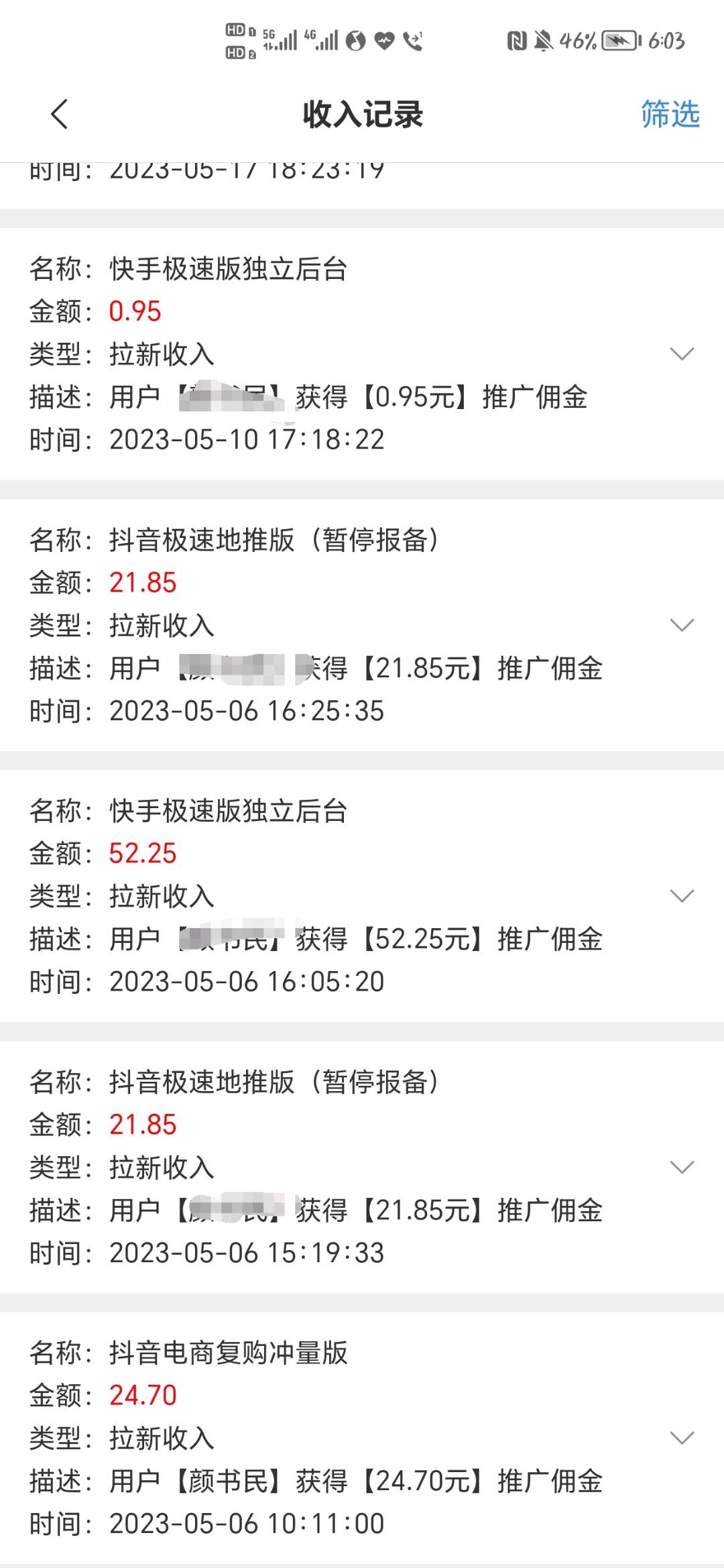This screenshot has width=724, height=1568.
Task: Go back from the 收入记录 page
Action: pyautogui.click(x=60, y=114)
